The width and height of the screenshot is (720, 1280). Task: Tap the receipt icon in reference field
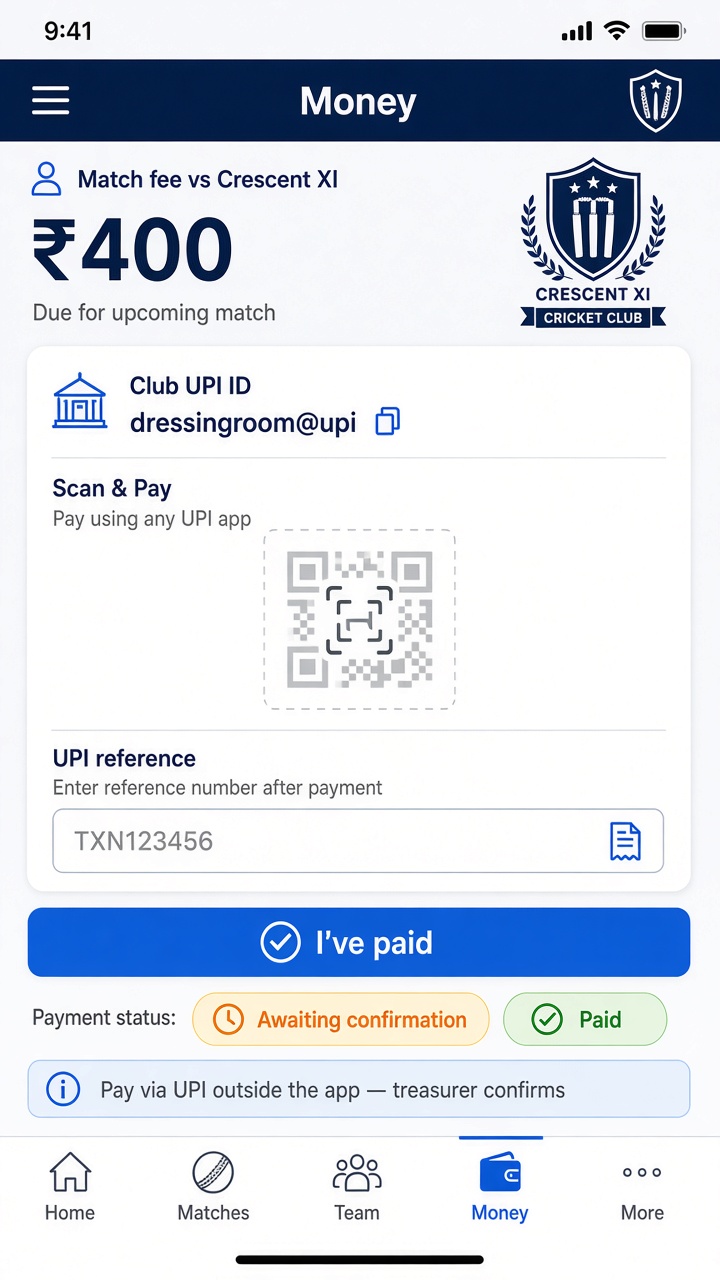click(x=625, y=842)
